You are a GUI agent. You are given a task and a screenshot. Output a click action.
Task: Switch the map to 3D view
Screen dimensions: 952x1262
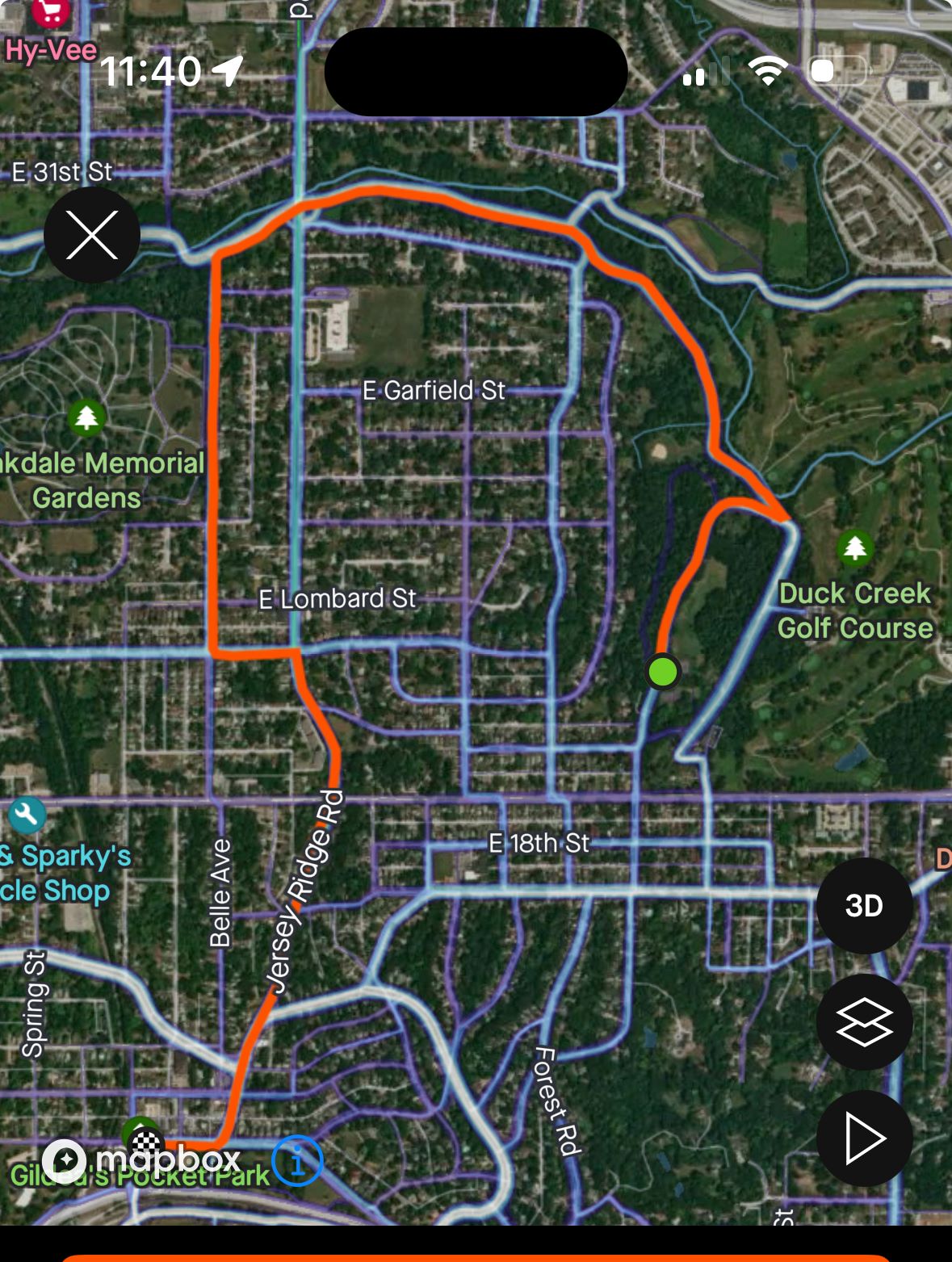coord(864,906)
